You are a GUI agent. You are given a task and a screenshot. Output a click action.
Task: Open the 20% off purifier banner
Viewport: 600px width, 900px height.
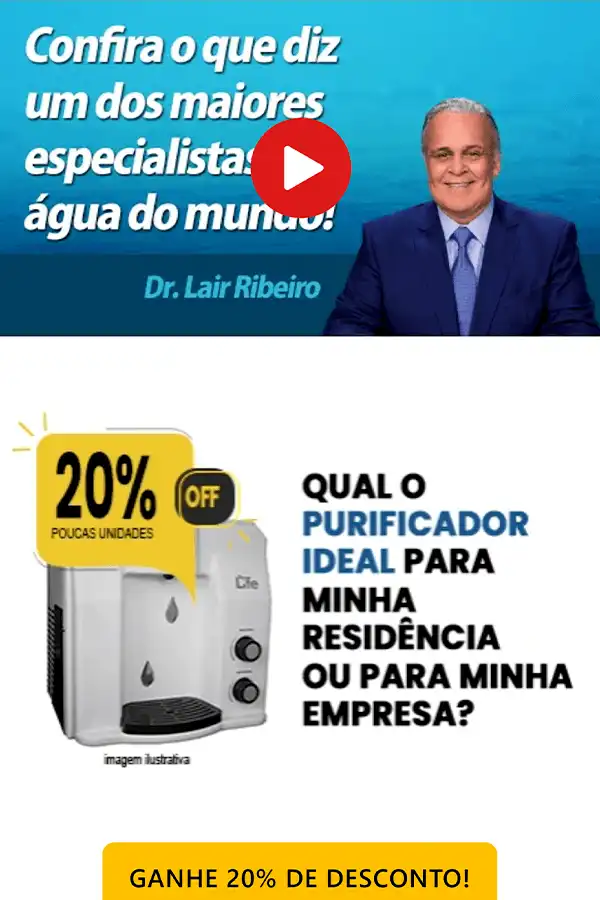coord(300,590)
